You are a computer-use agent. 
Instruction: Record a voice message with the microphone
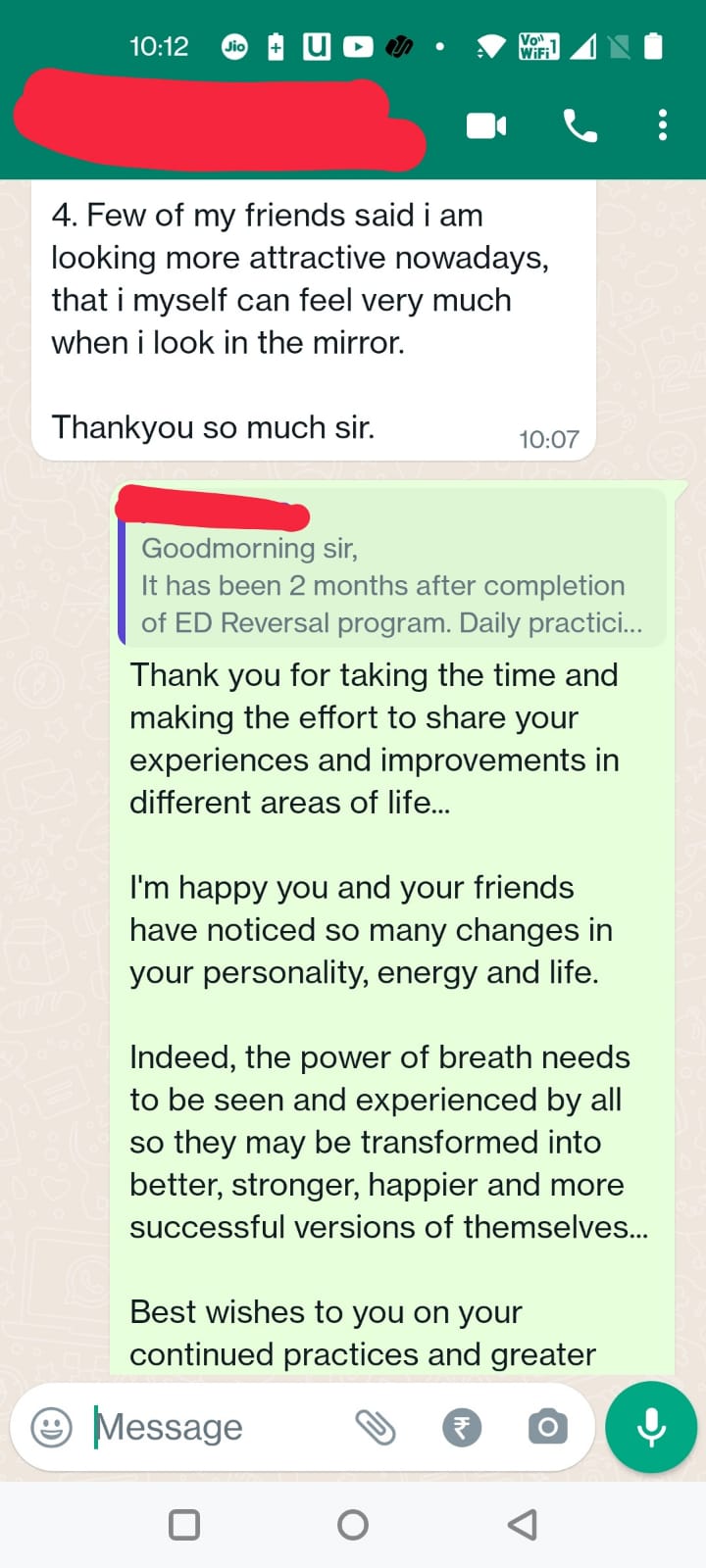coord(651,1427)
